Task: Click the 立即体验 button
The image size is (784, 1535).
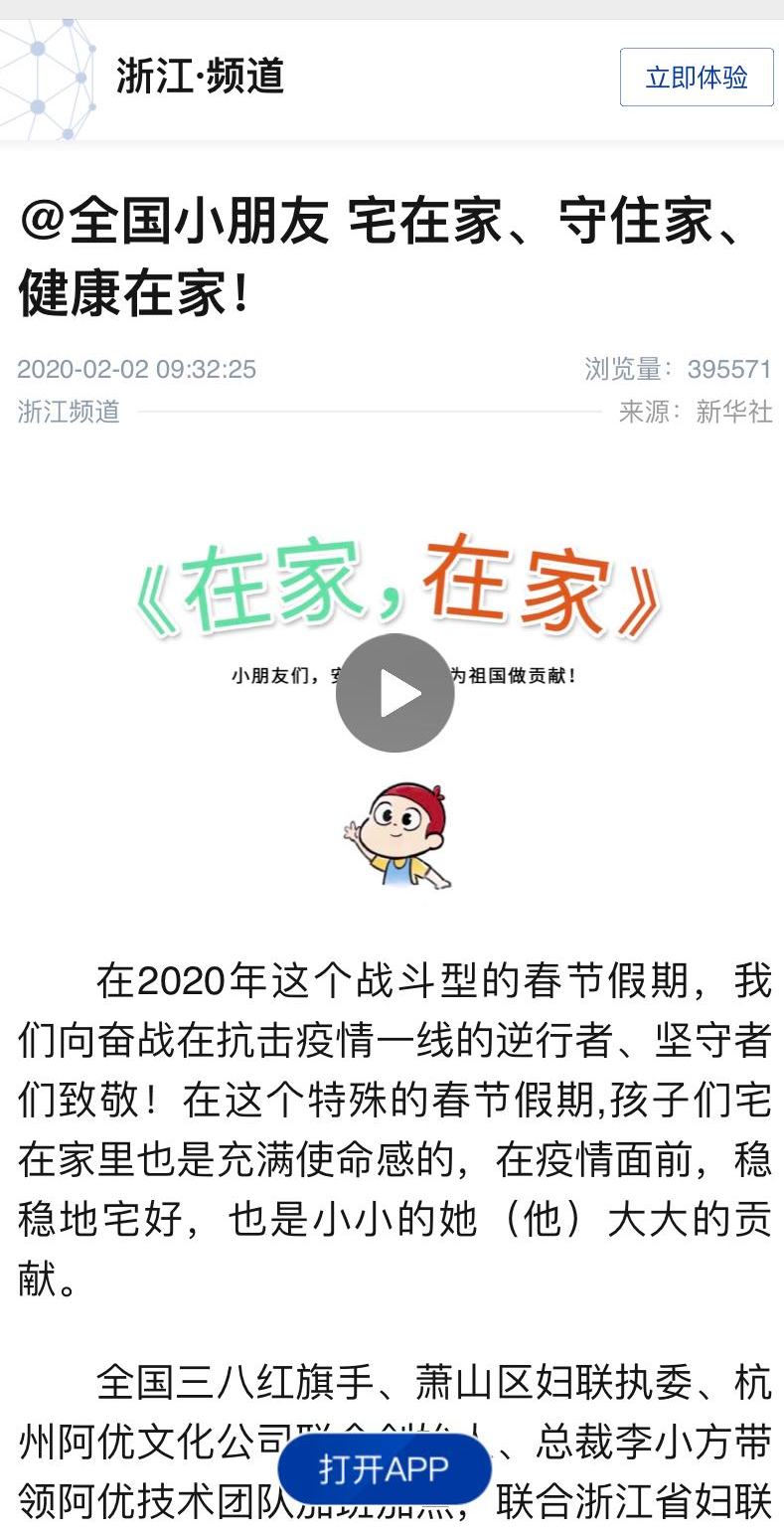Action: click(697, 77)
